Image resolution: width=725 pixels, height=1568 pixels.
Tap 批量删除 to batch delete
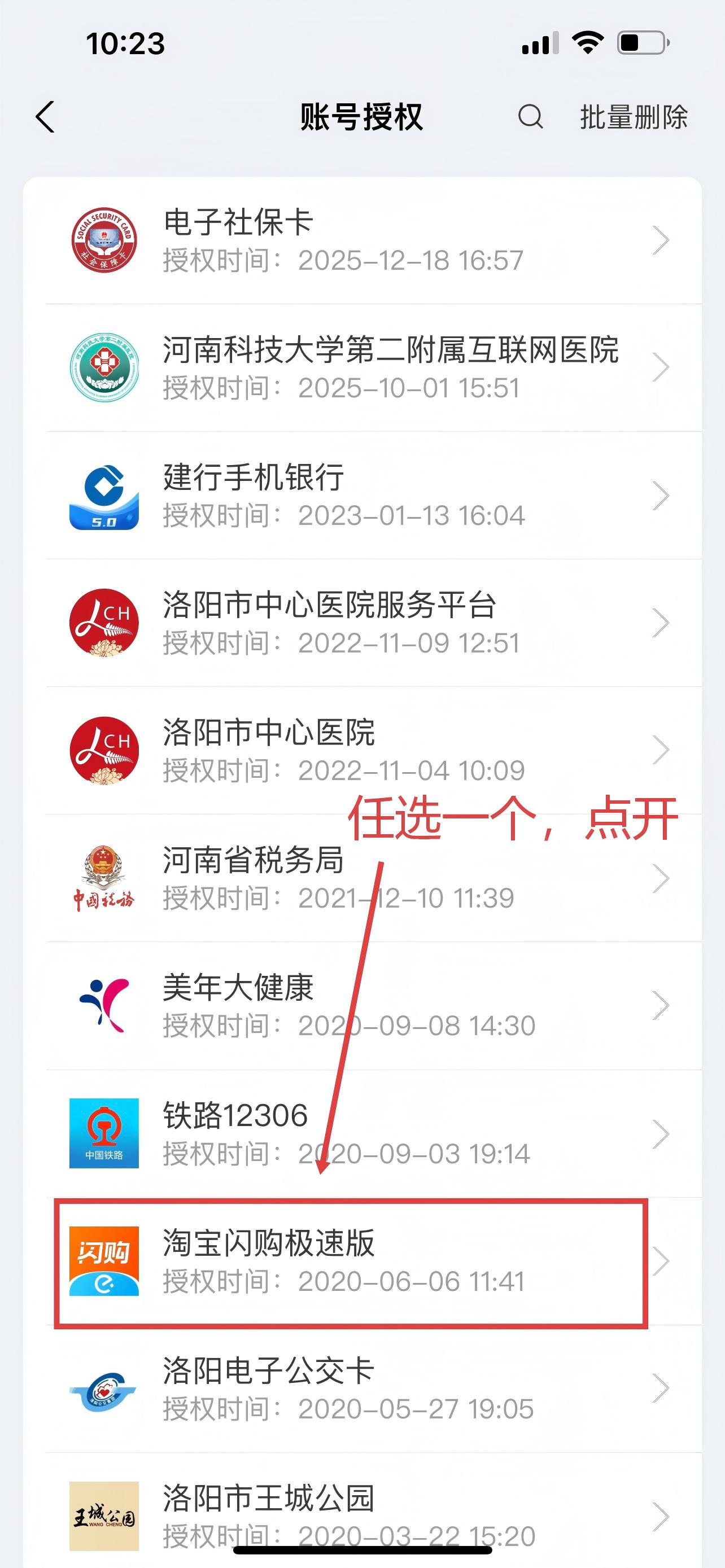coord(633,117)
